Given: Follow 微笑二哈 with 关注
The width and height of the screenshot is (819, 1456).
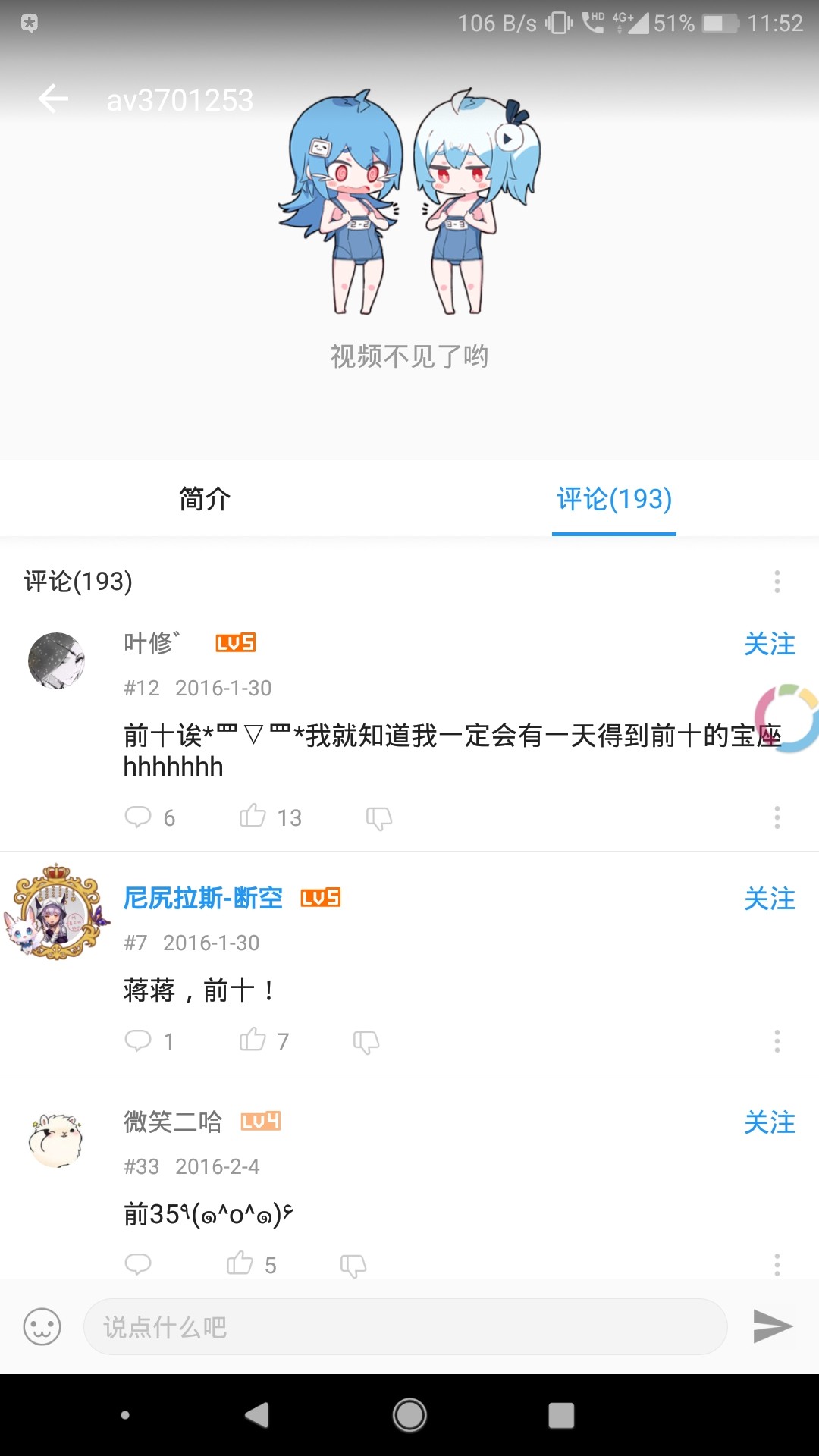Looking at the screenshot, I should pos(769,1123).
